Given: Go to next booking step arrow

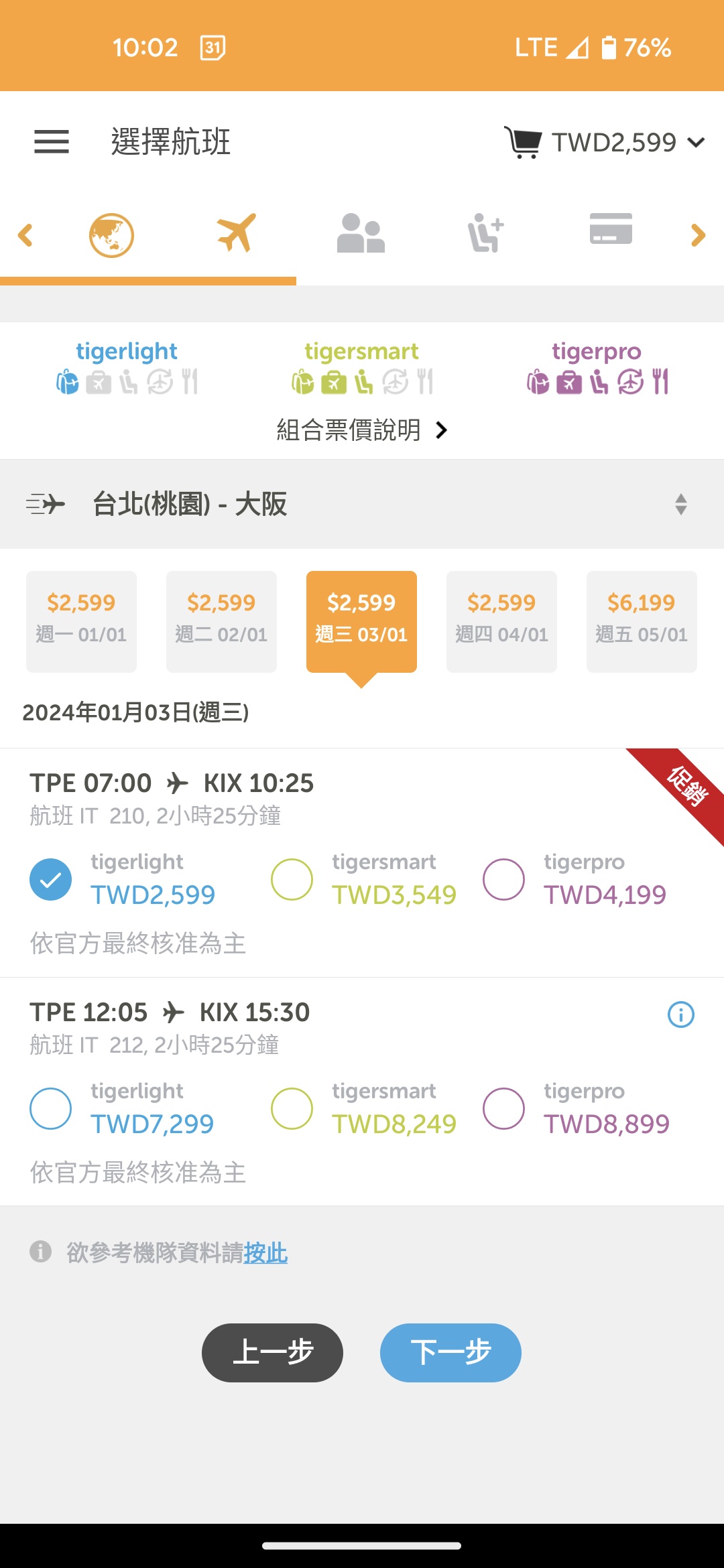Looking at the screenshot, I should (698, 235).
